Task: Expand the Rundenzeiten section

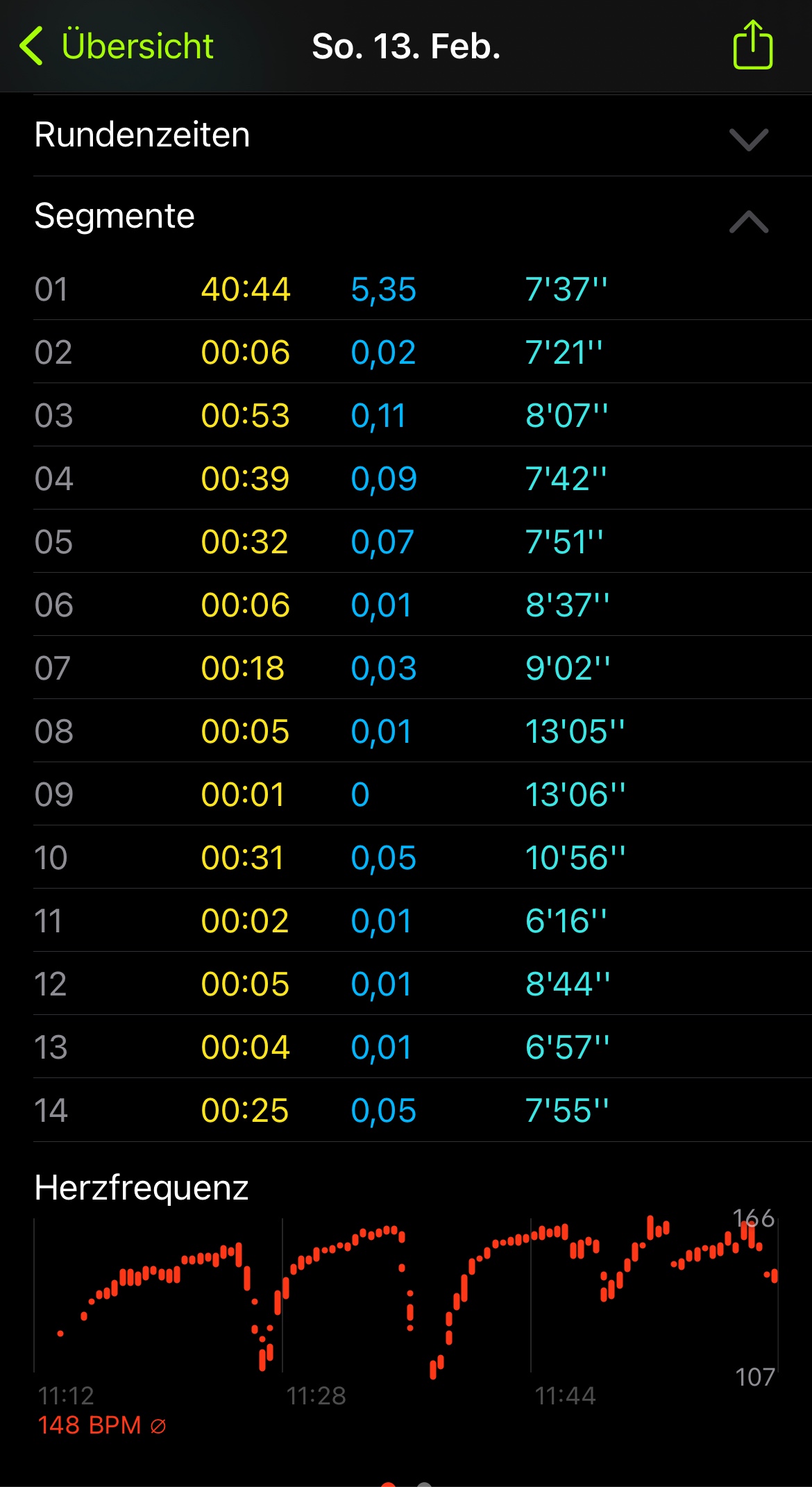Action: 748,138
